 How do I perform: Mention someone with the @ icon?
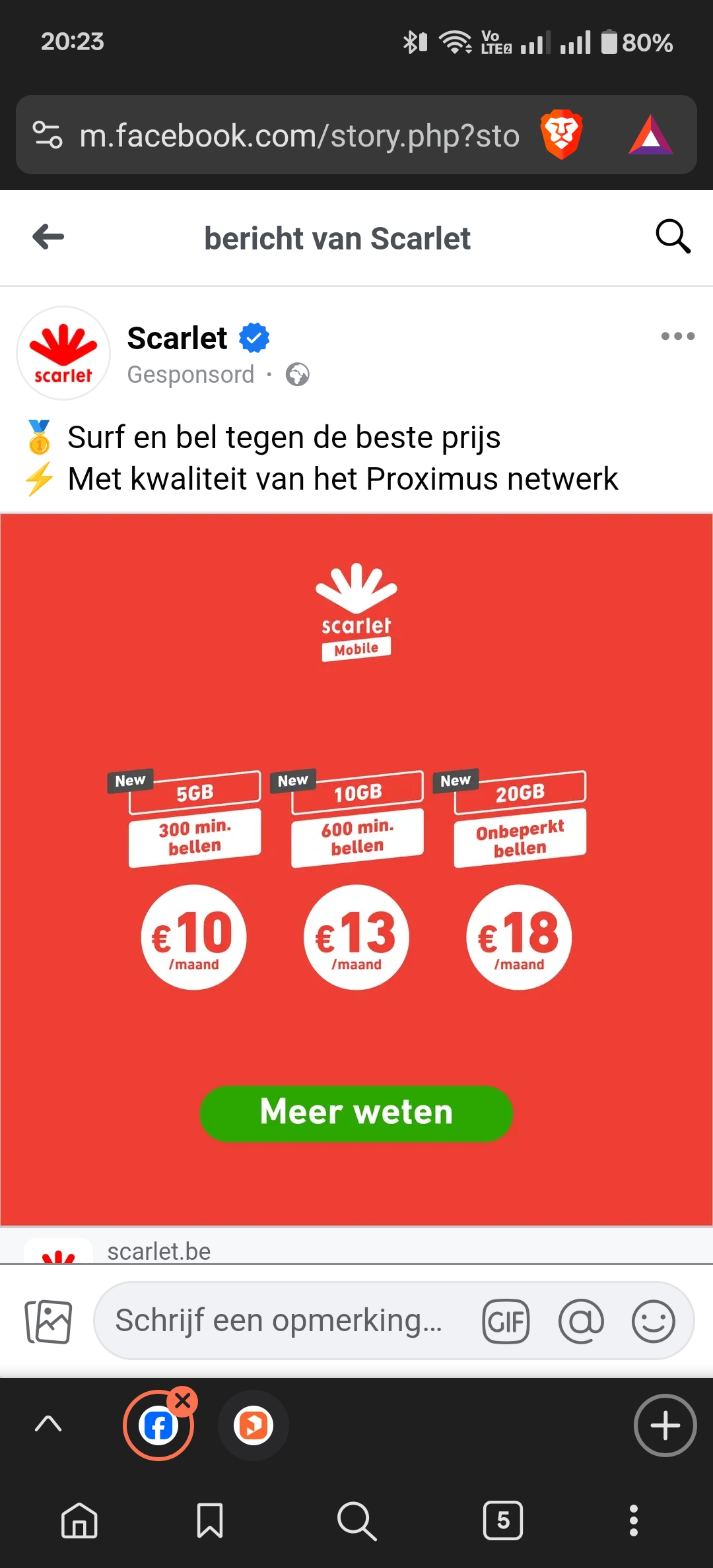[x=581, y=1321]
